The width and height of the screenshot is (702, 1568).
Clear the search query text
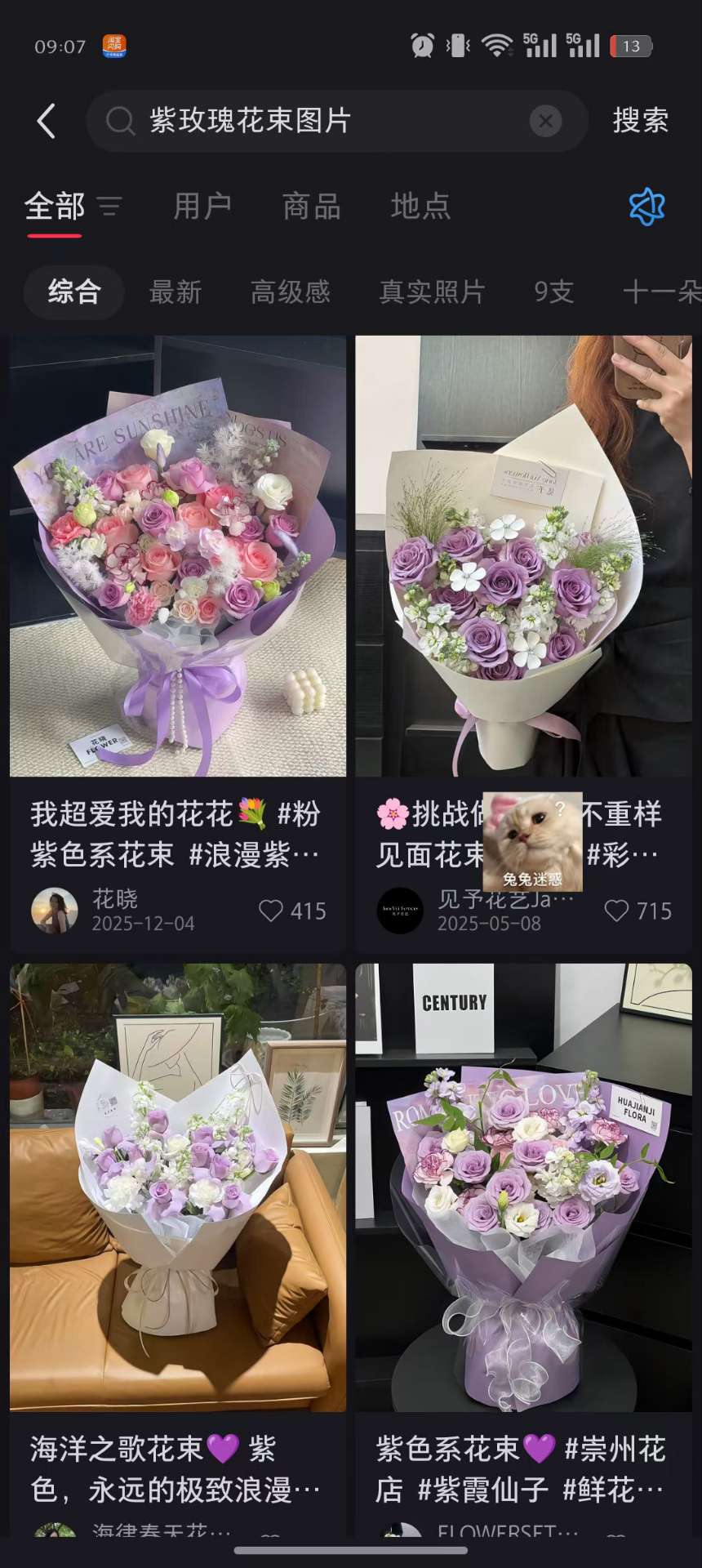545,122
